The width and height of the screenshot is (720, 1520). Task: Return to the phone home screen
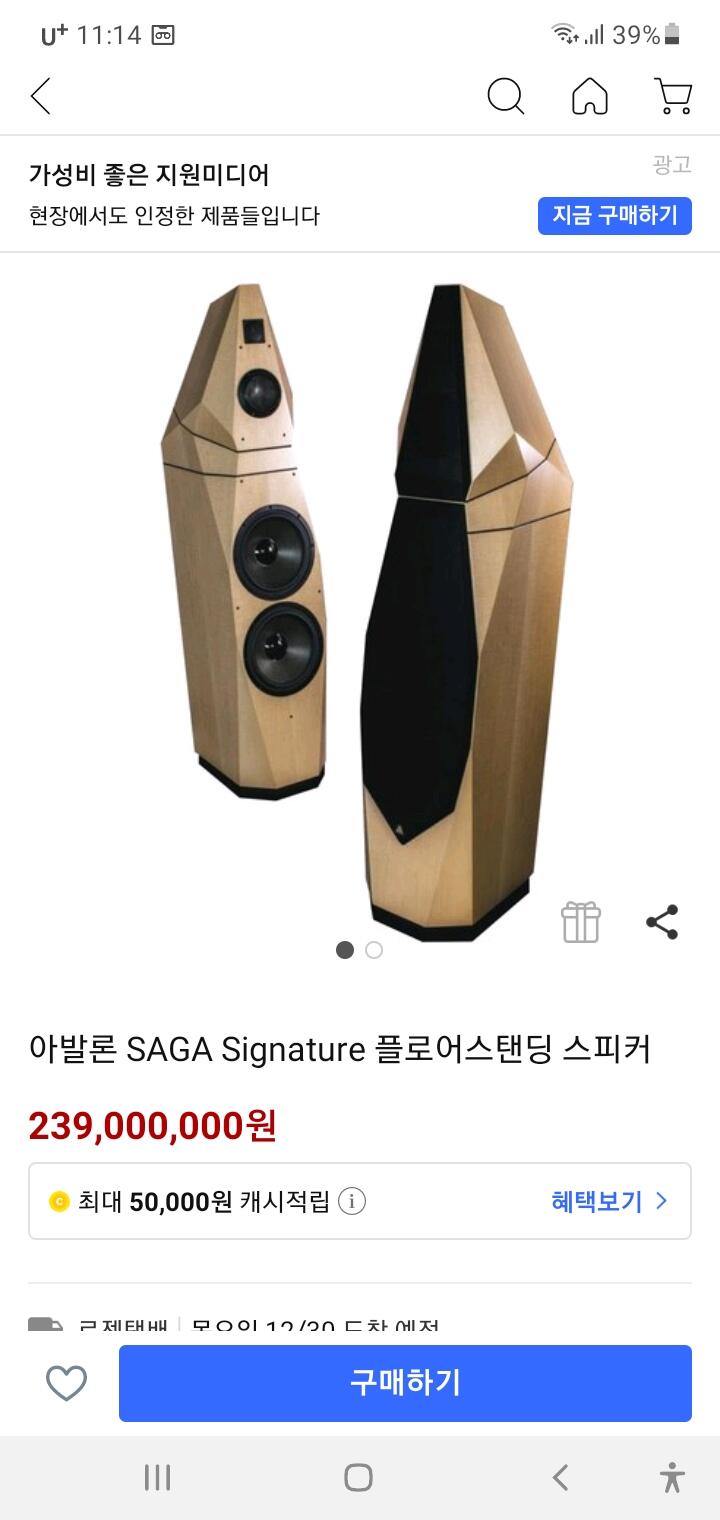pyautogui.click(x=358, y=1477)
